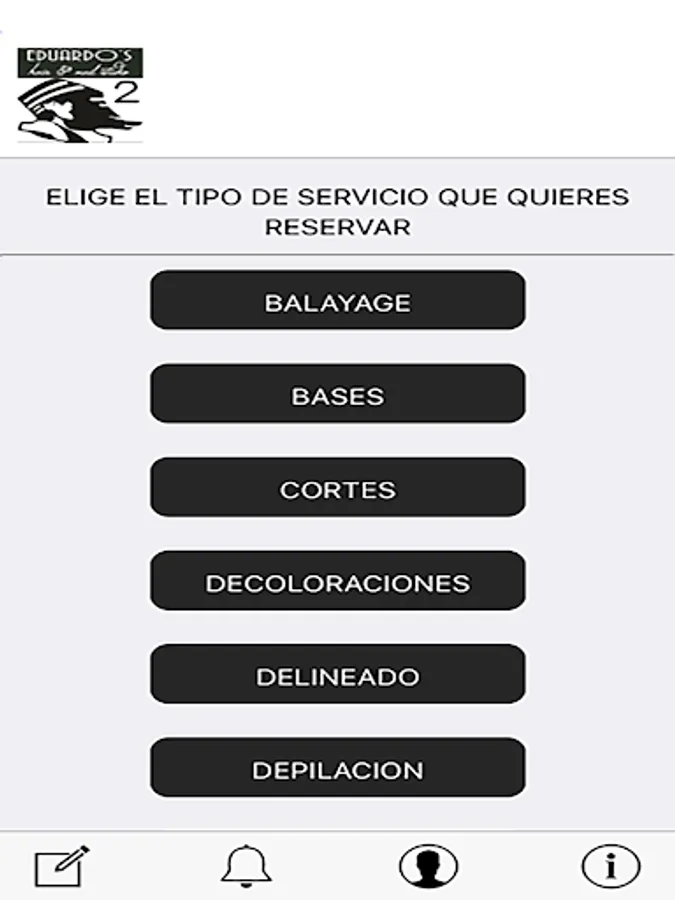
Task: Select the BALAYAGE service
Action: [338, 300]
